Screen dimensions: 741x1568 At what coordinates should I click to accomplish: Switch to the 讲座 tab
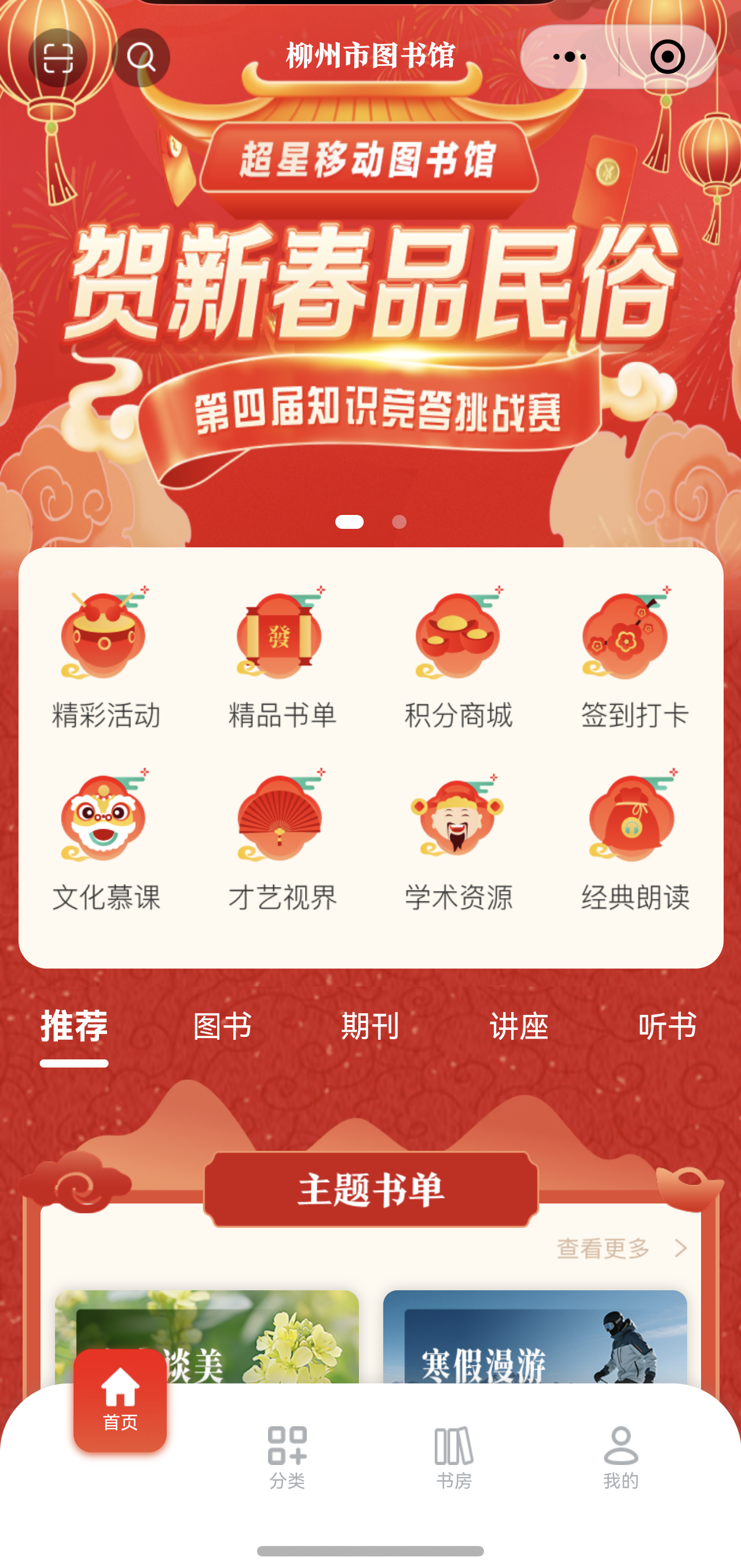pos(519,1026)
